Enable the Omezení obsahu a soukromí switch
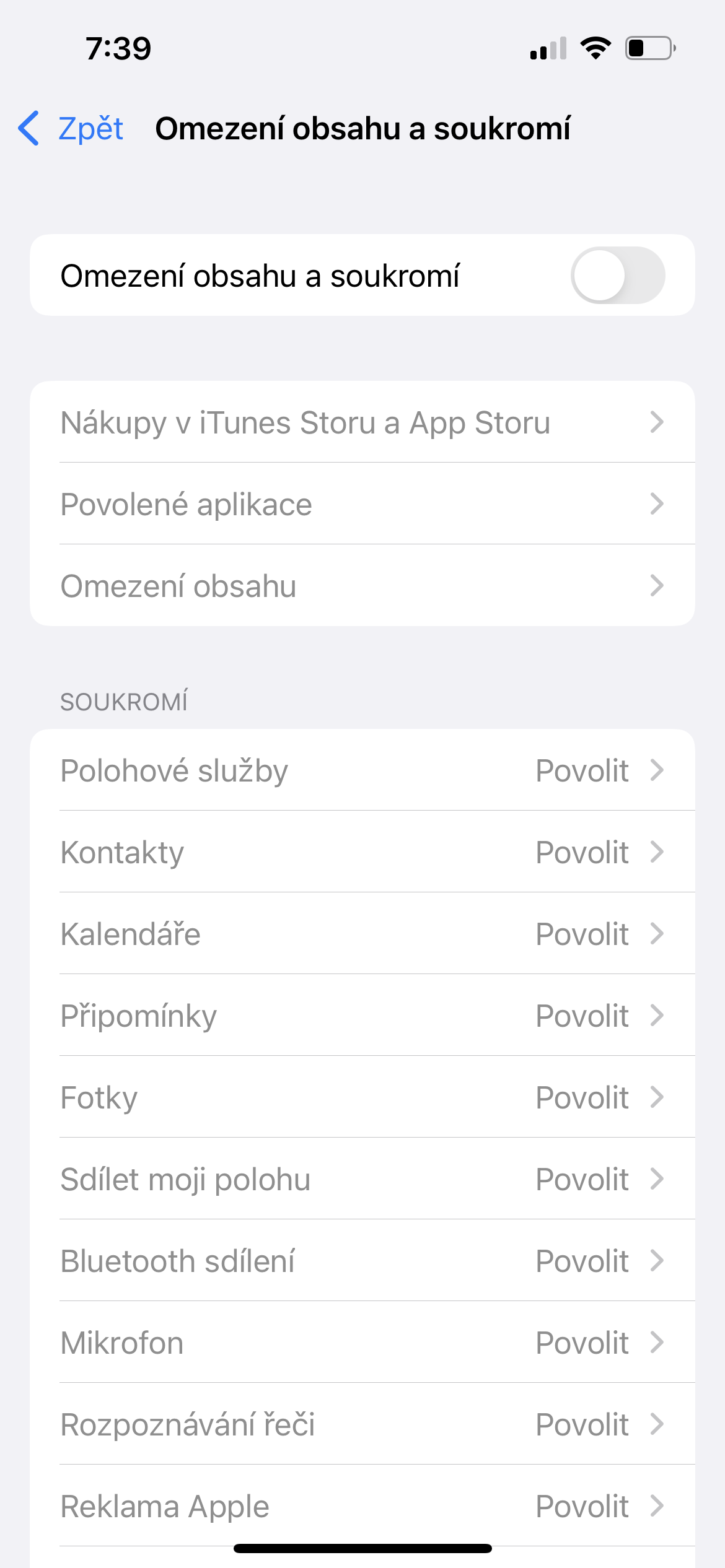 pyautogui.click(x=618, y=276)
